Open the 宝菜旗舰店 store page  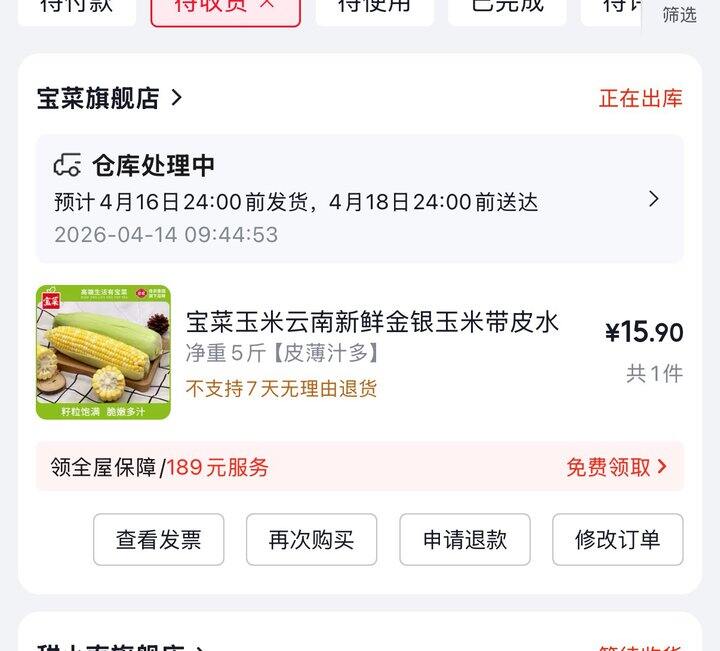click(x=110, y=98)
